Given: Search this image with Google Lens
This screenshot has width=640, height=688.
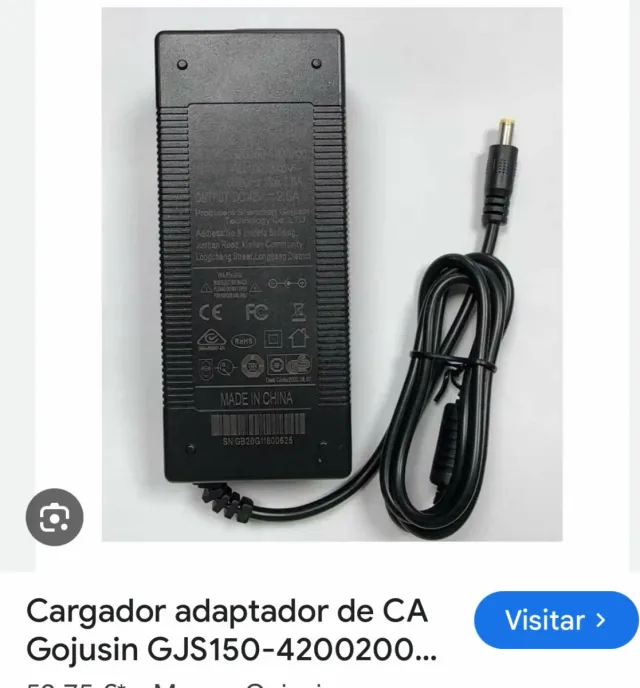Looking at the screenshot, I should click(54, 516).
